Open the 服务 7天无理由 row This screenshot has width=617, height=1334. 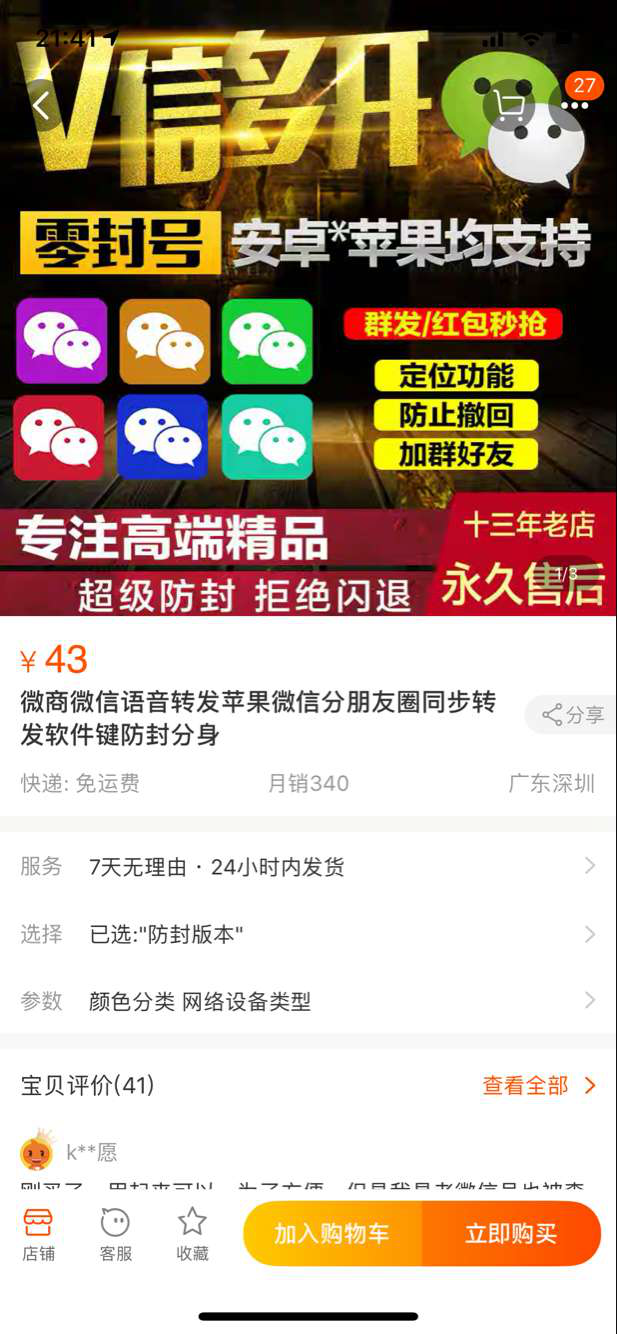[x=308, y=867]
